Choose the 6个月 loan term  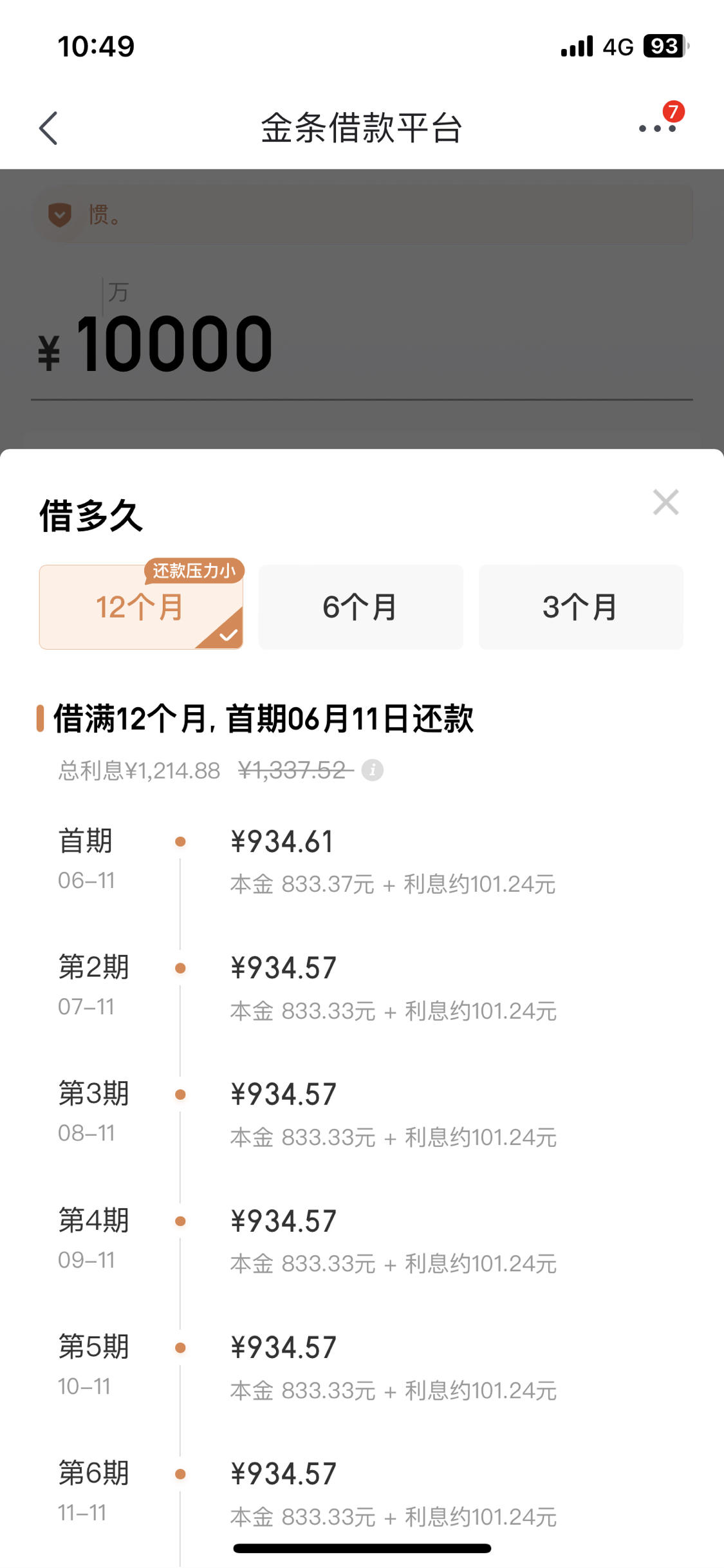361,607
